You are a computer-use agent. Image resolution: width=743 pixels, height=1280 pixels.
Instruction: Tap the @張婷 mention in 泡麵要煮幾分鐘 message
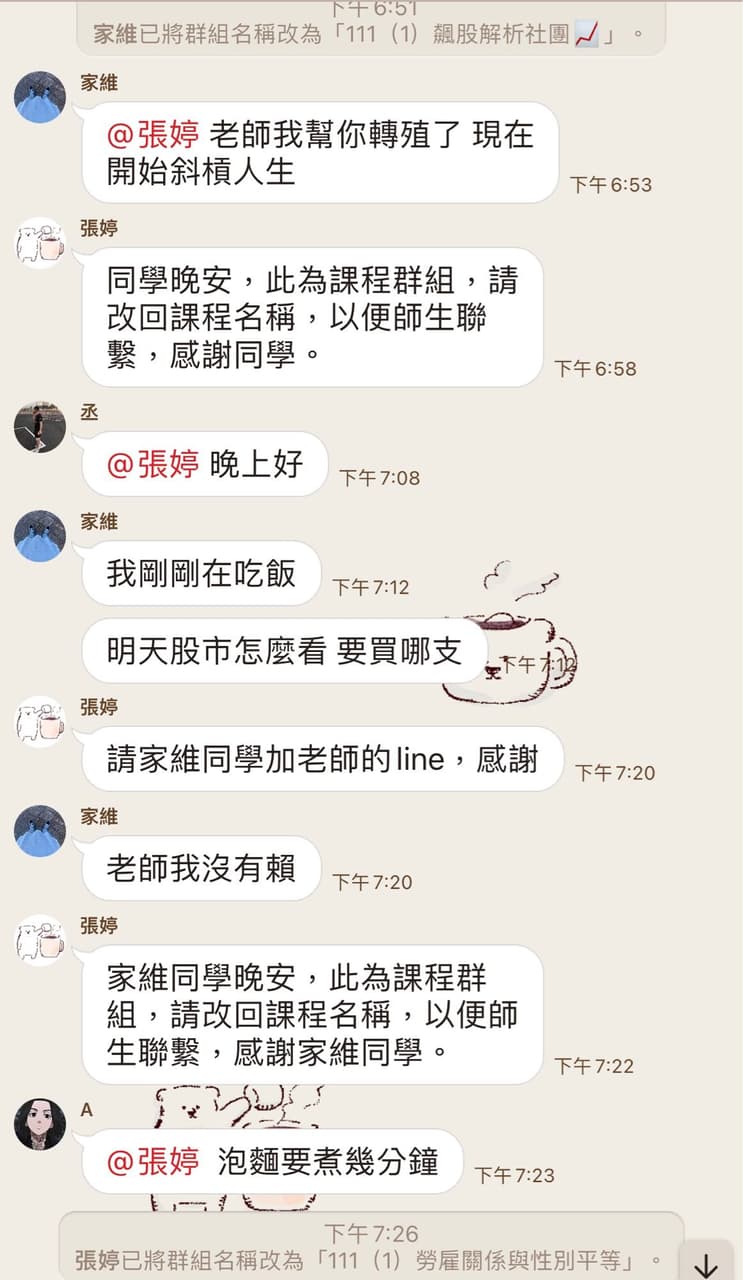click(x=153, y=1162)
